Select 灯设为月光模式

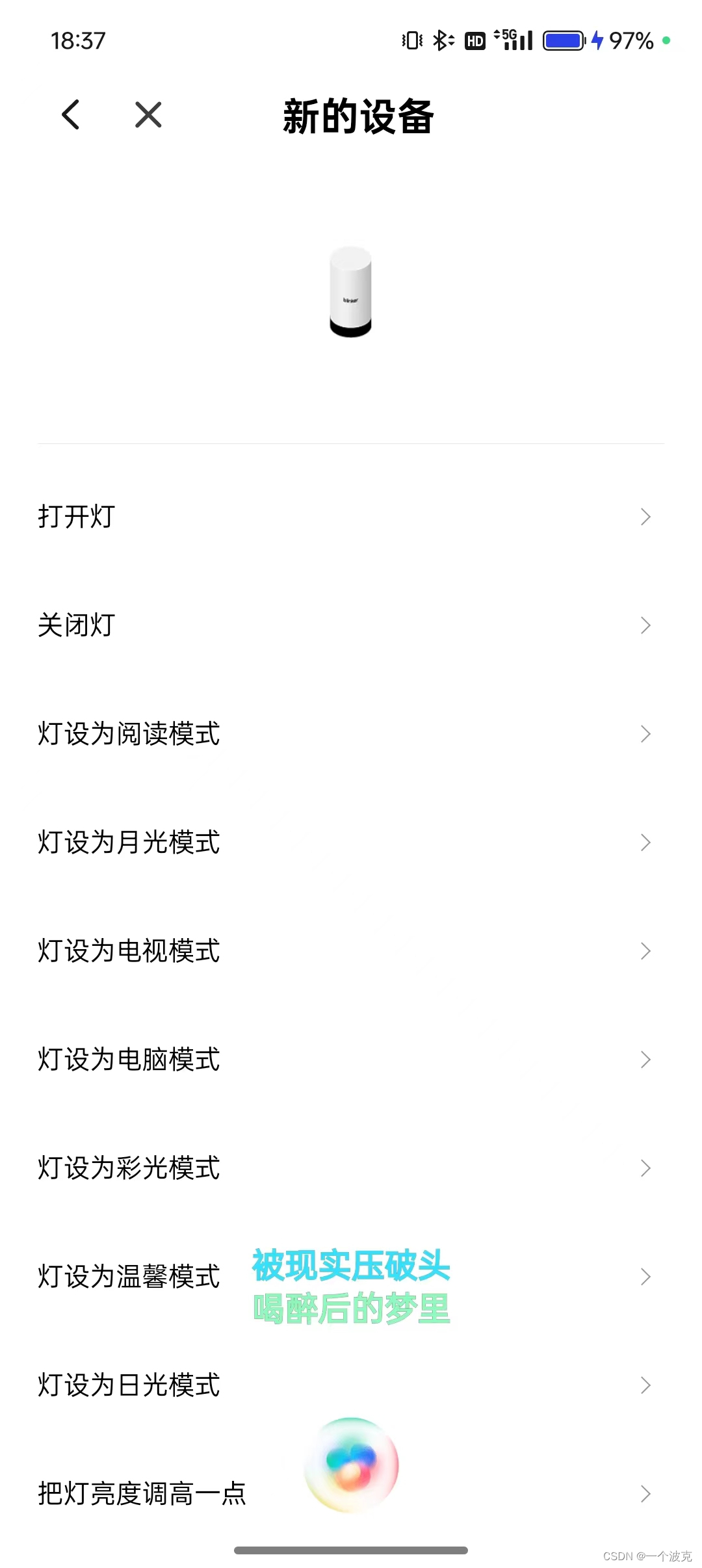coord(351,843)
